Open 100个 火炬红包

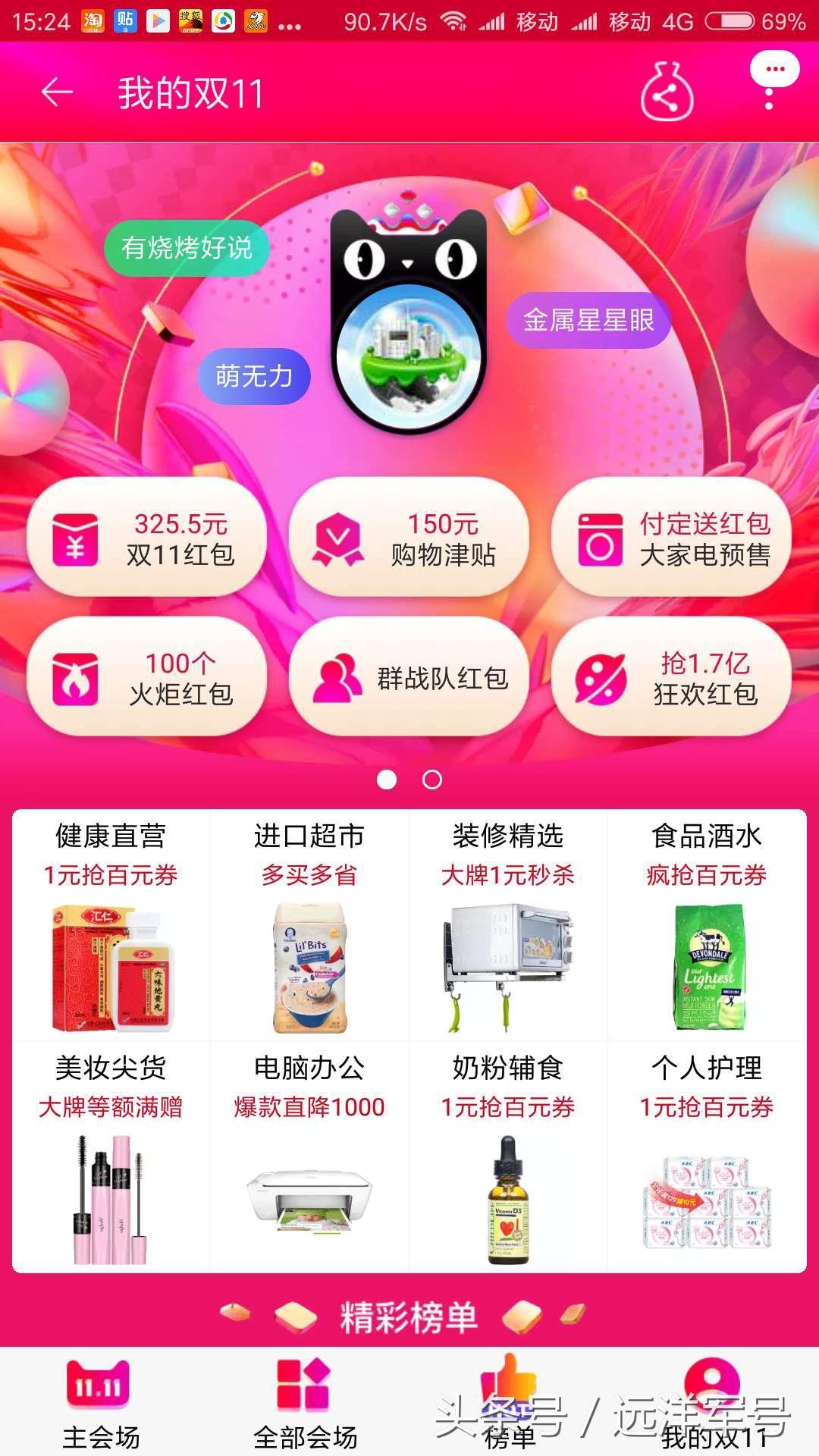click(146, 677)
